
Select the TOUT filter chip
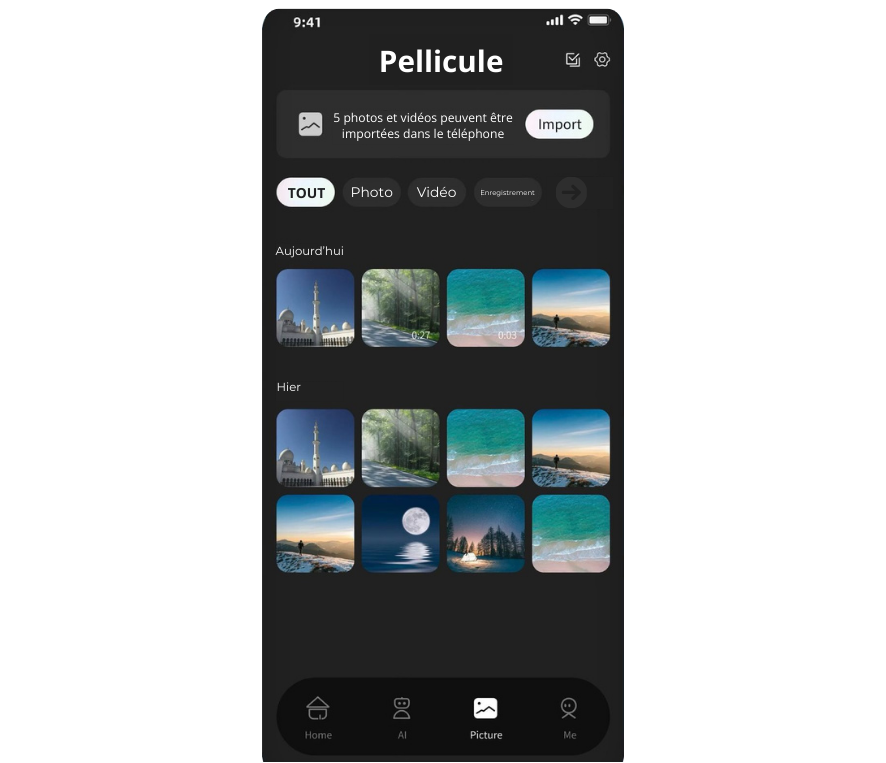pyautogui.click(x=306, y=193)
